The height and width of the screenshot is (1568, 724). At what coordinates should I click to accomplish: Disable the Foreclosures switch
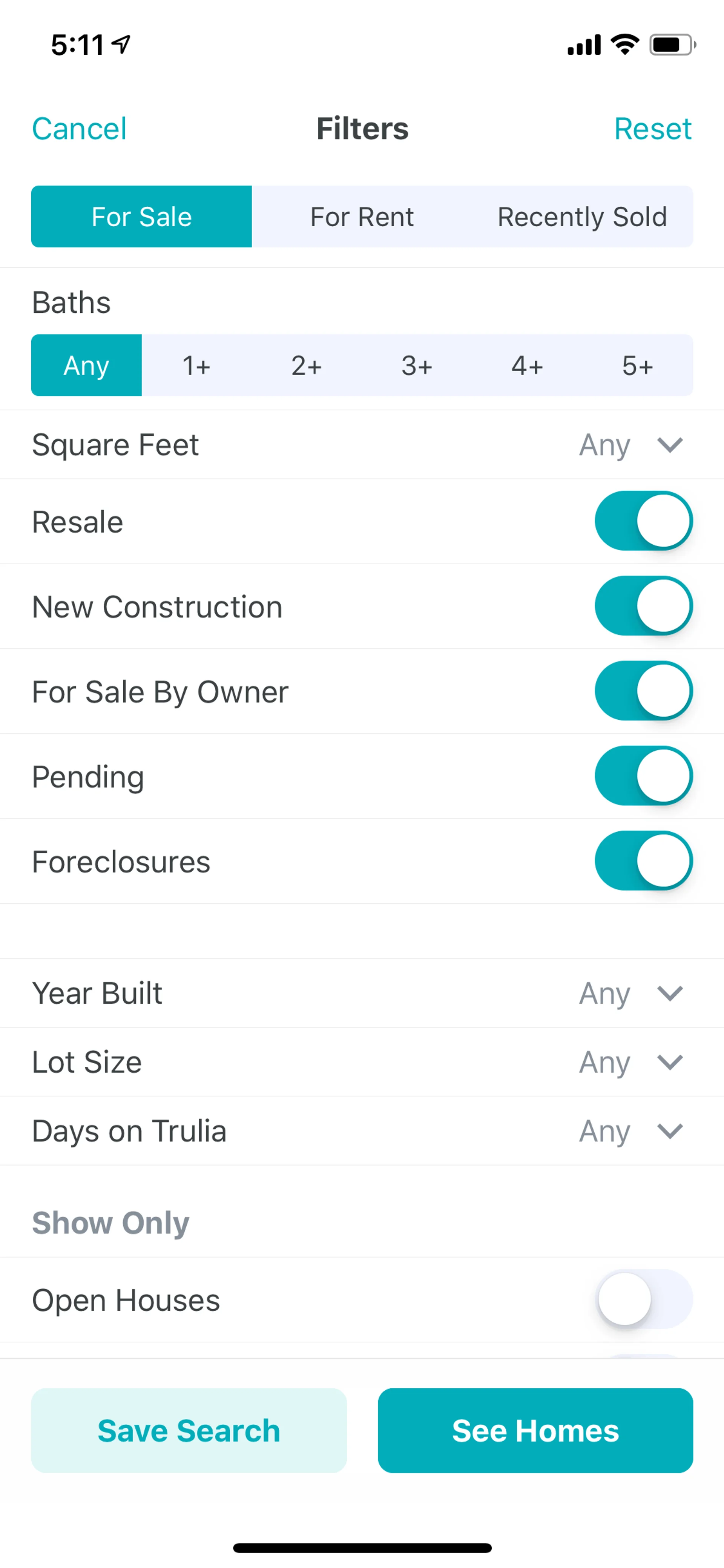(x=643, y=861)
